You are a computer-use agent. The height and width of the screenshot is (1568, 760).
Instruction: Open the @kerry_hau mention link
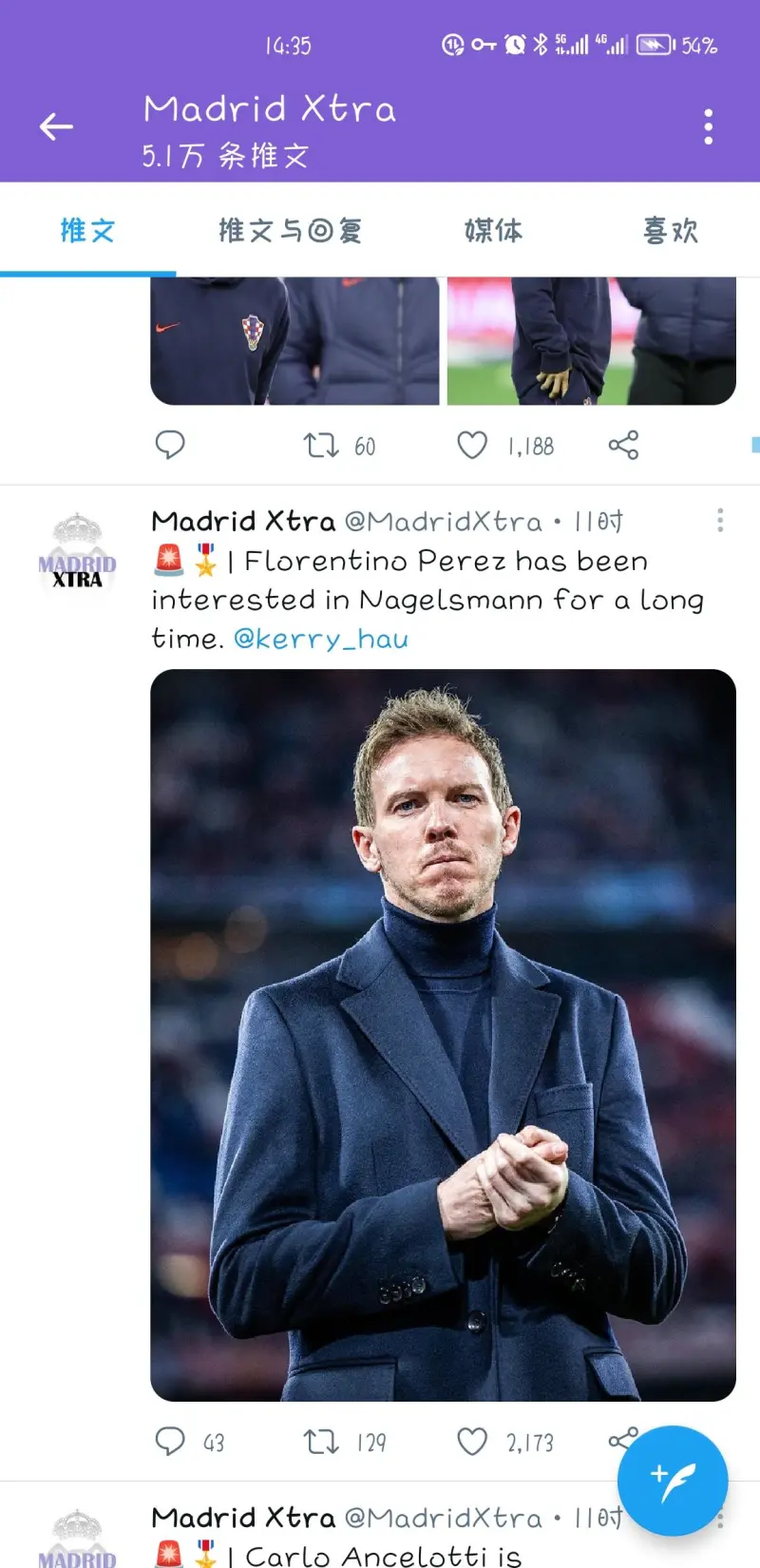321,639
